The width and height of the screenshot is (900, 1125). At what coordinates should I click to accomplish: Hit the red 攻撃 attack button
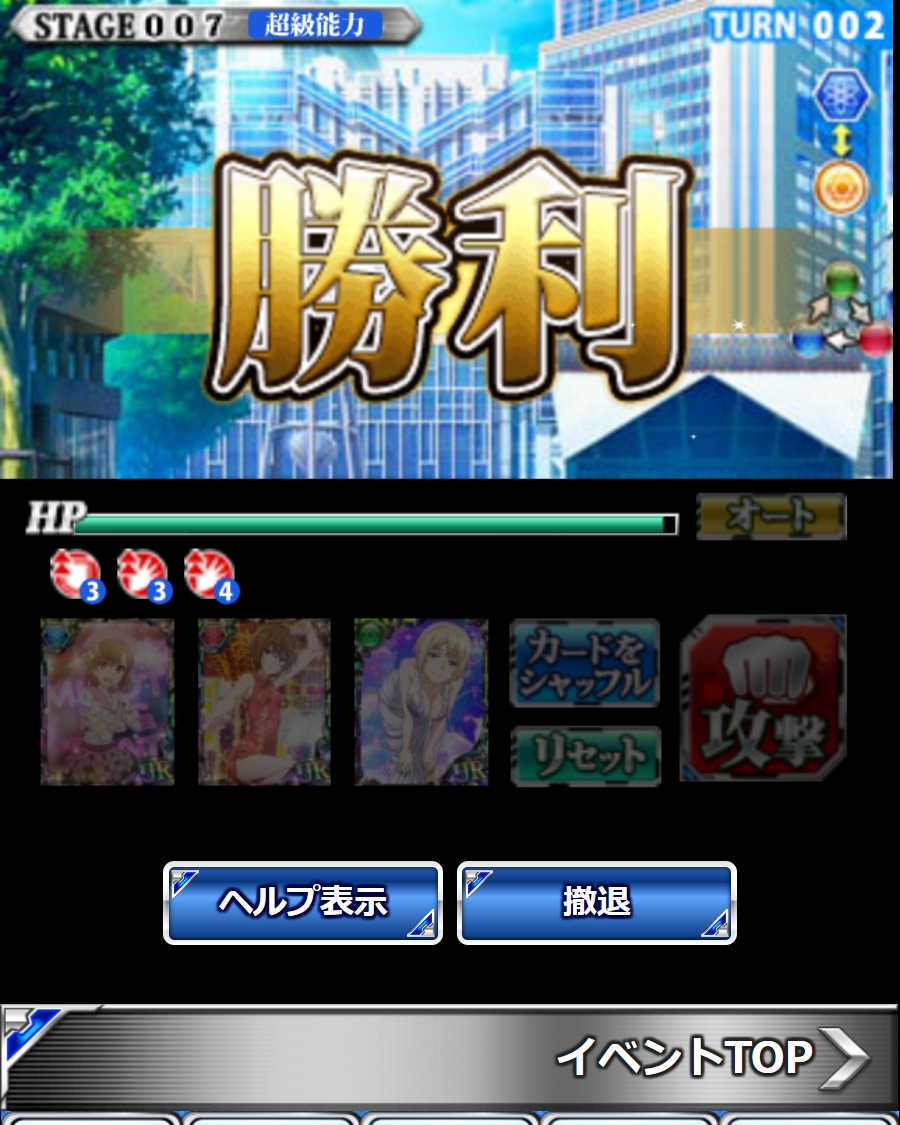pos(763,699)
